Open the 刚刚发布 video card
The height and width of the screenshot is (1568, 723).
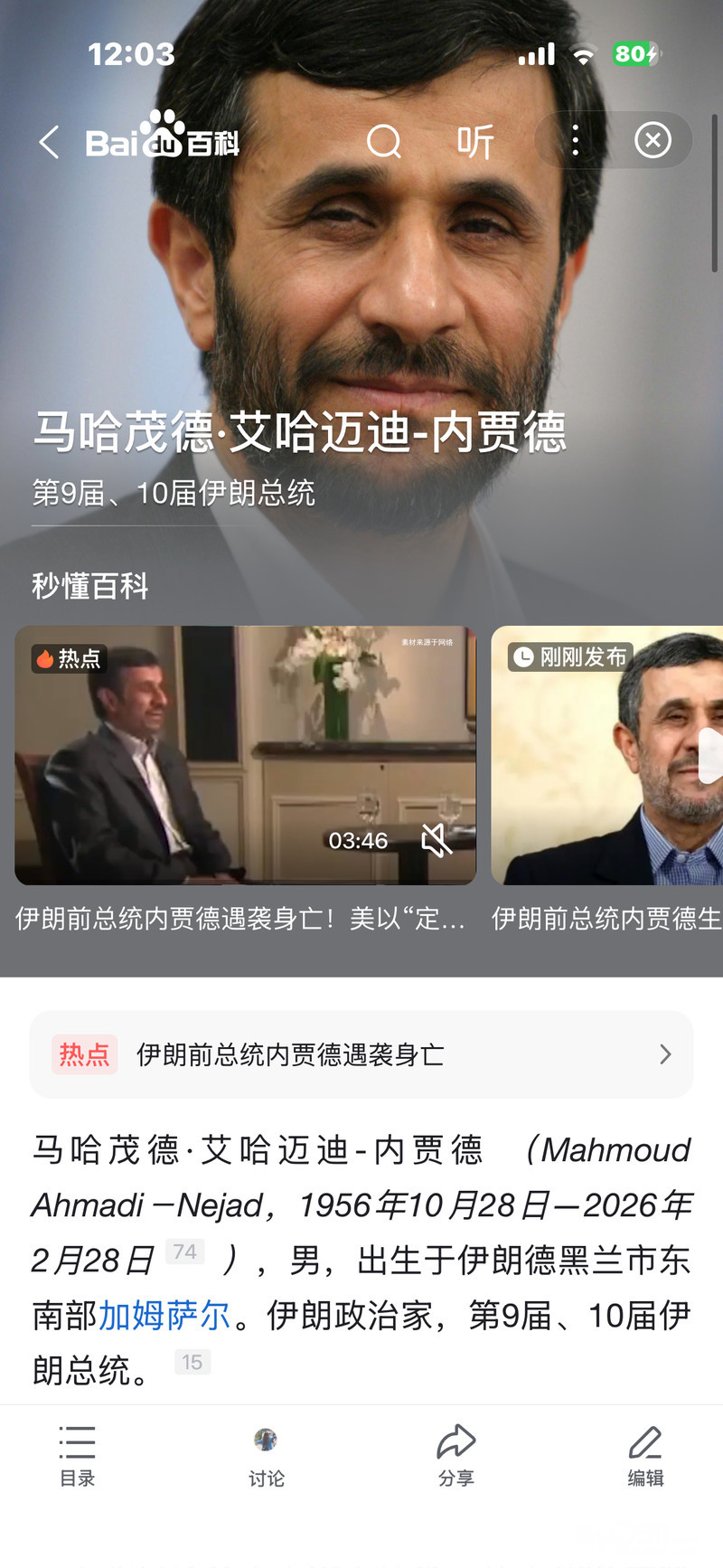click(x=606, y=754)
